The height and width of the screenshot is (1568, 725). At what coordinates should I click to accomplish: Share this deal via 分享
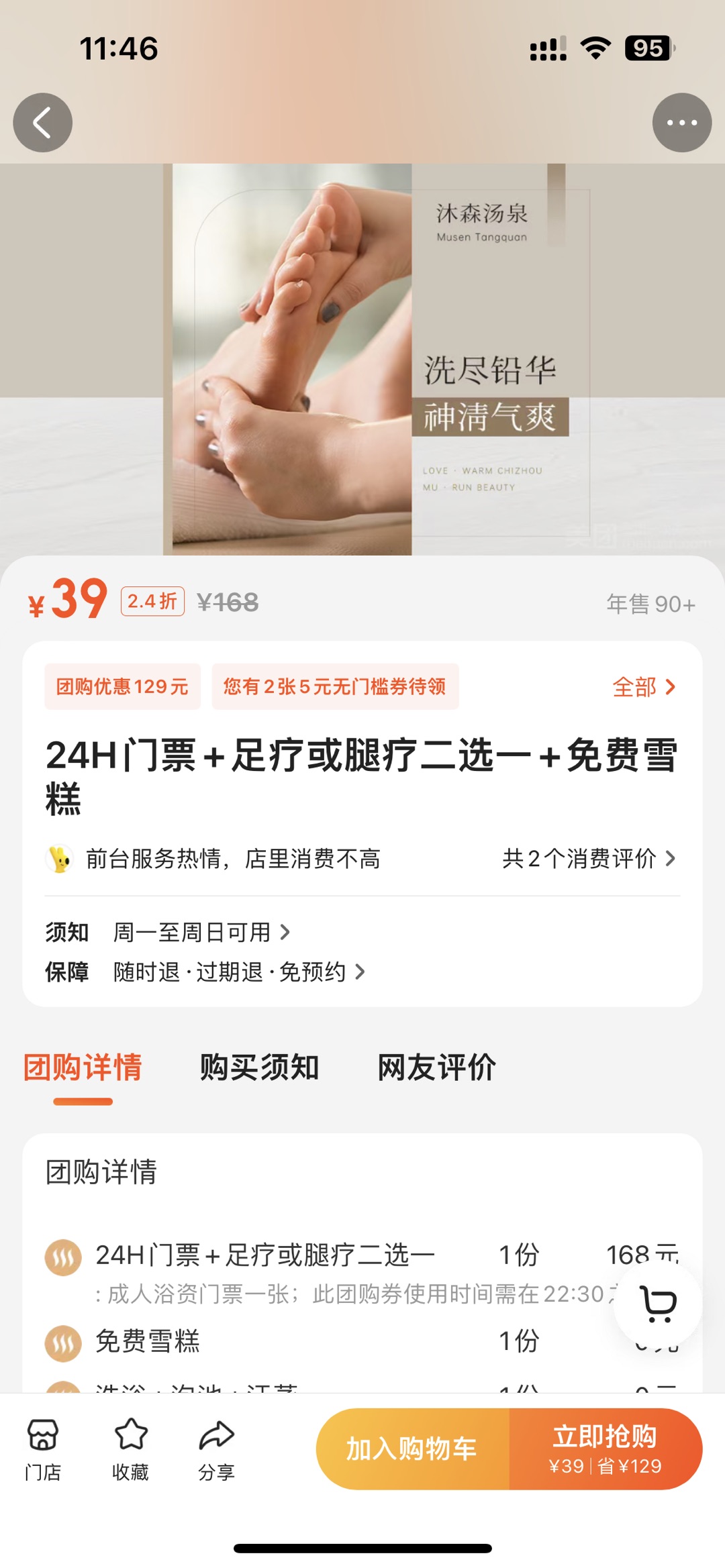(x=216, y=1449)
